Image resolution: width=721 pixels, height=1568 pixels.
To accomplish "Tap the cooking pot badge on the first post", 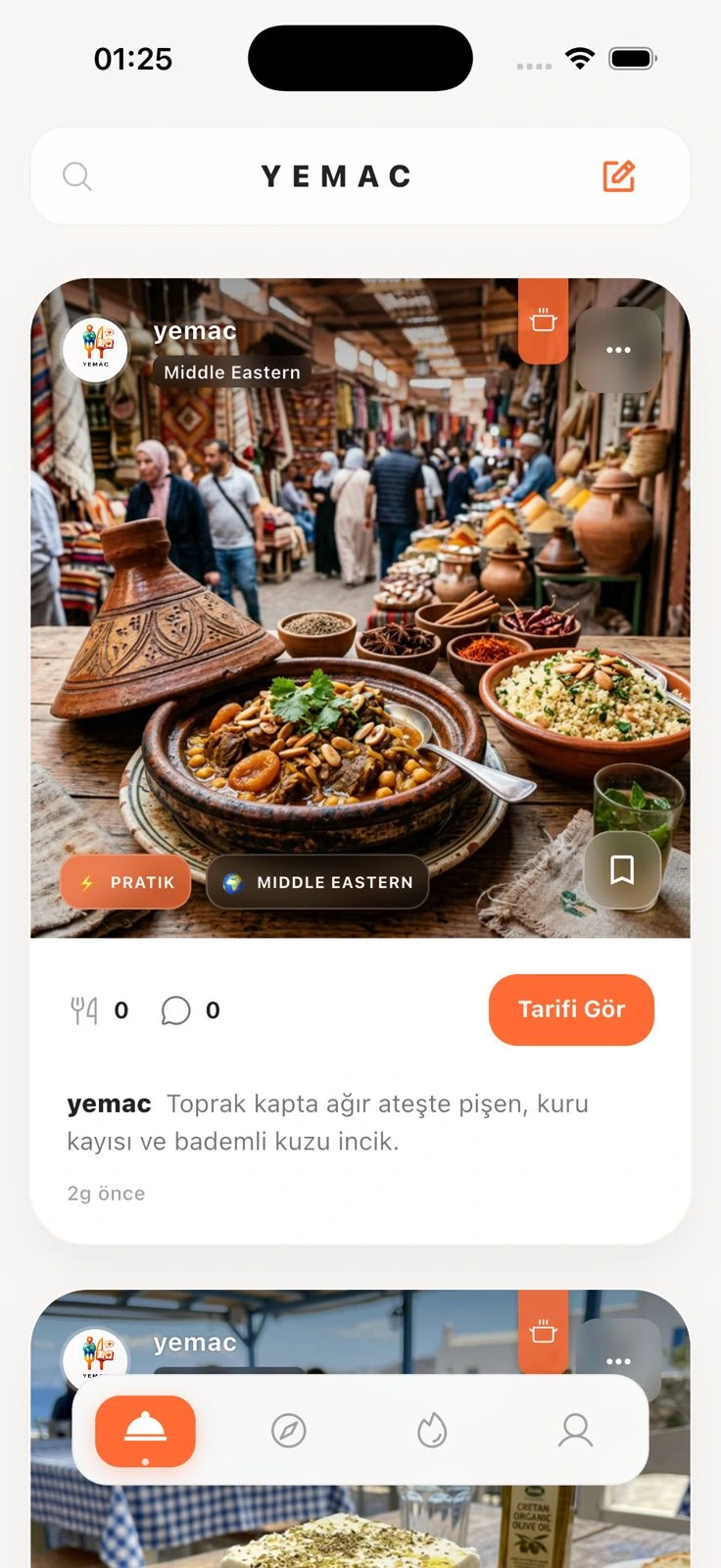I will [x=543, y=321].
